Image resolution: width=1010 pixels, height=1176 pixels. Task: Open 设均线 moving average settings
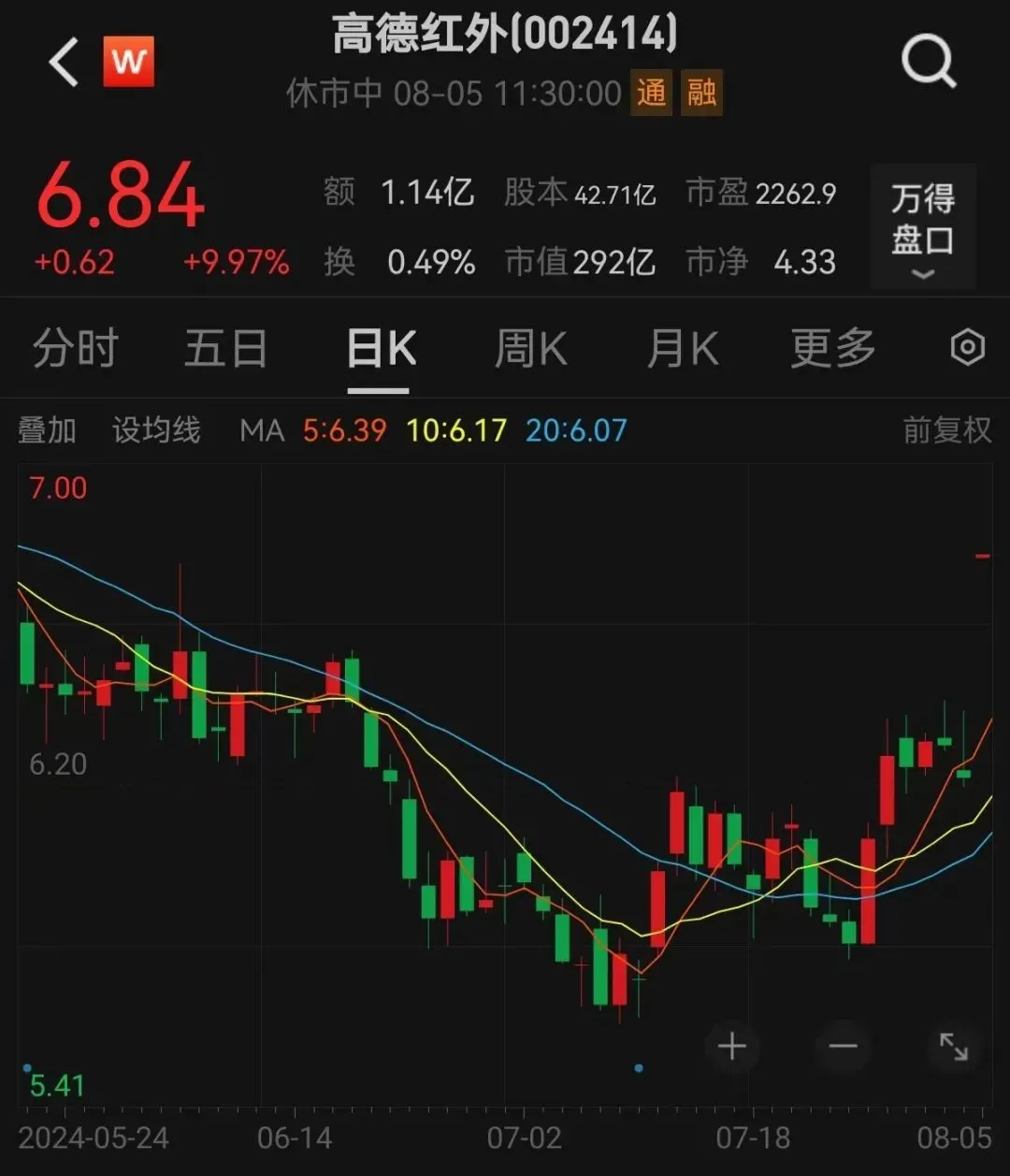(x=156, y=430)
